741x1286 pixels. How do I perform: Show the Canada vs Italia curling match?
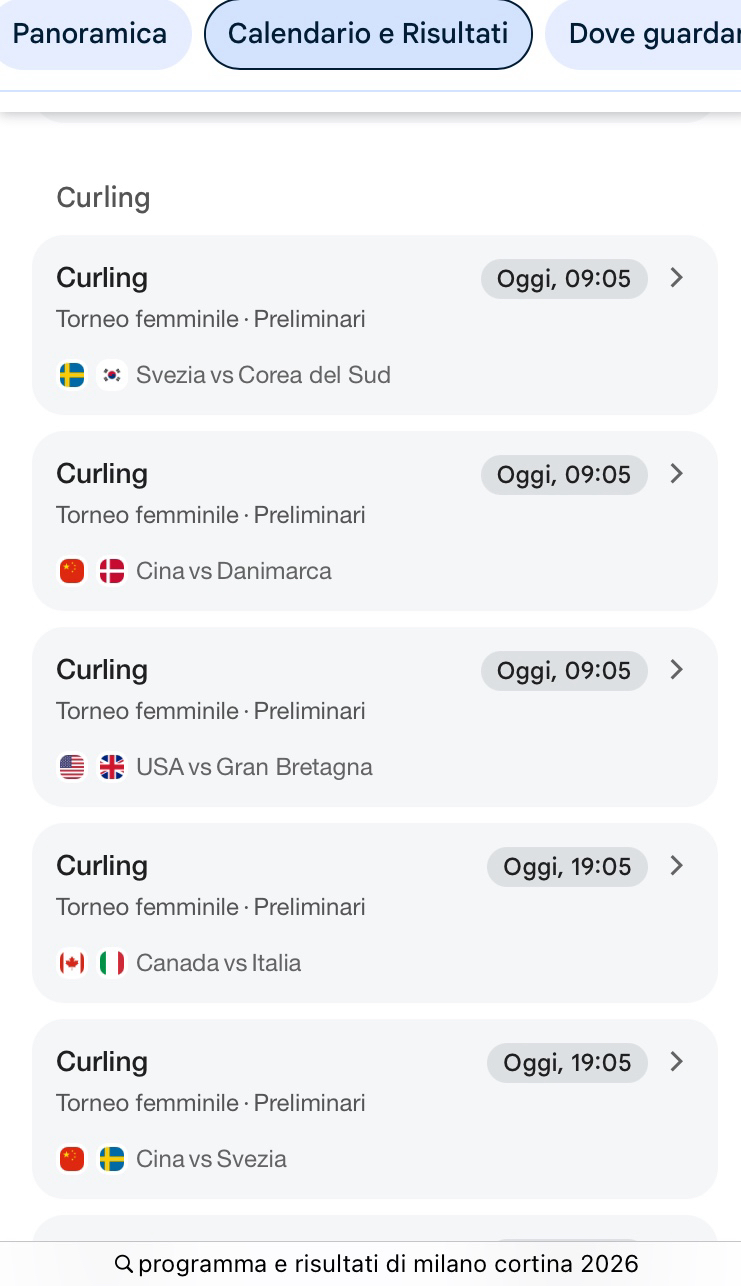coord(374,913)
